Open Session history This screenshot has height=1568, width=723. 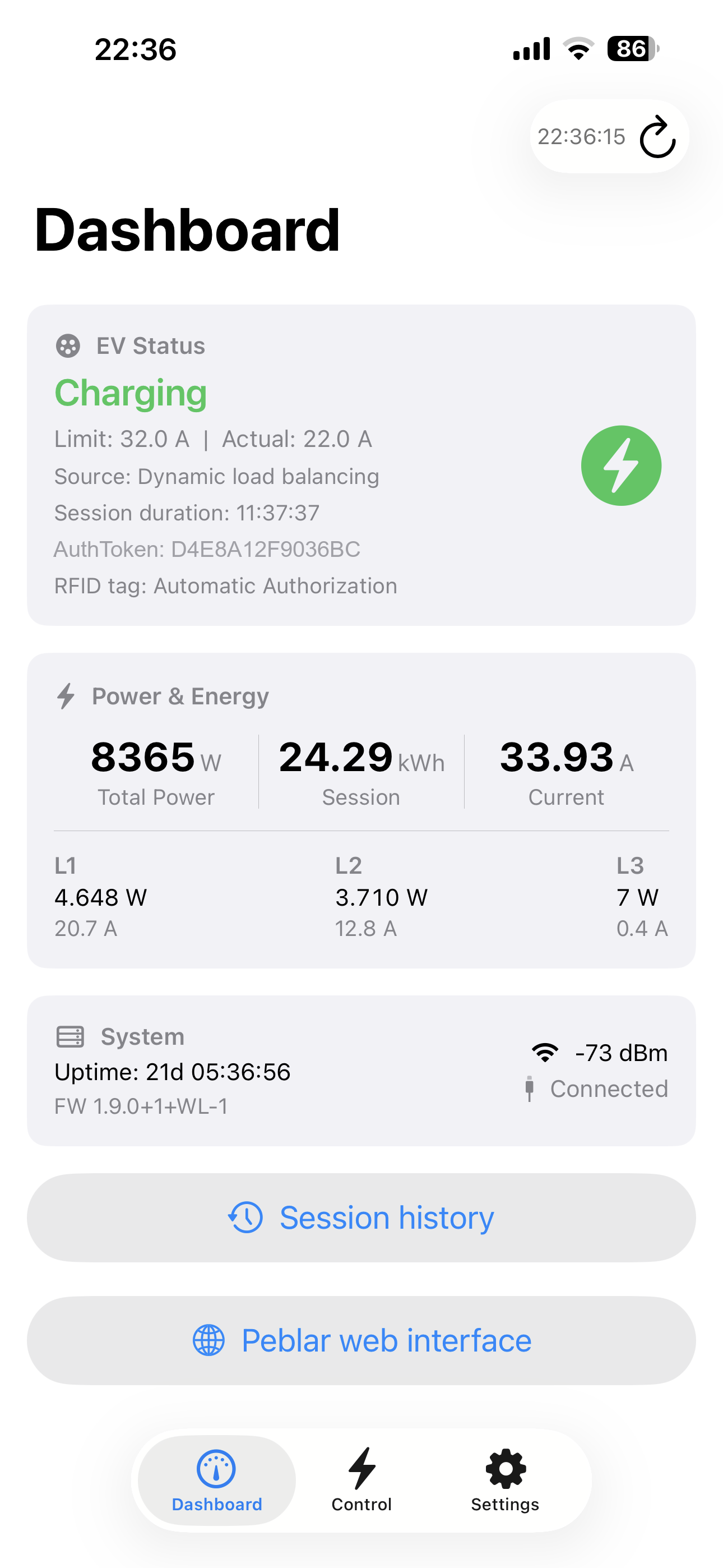[x=361, y=1217]
